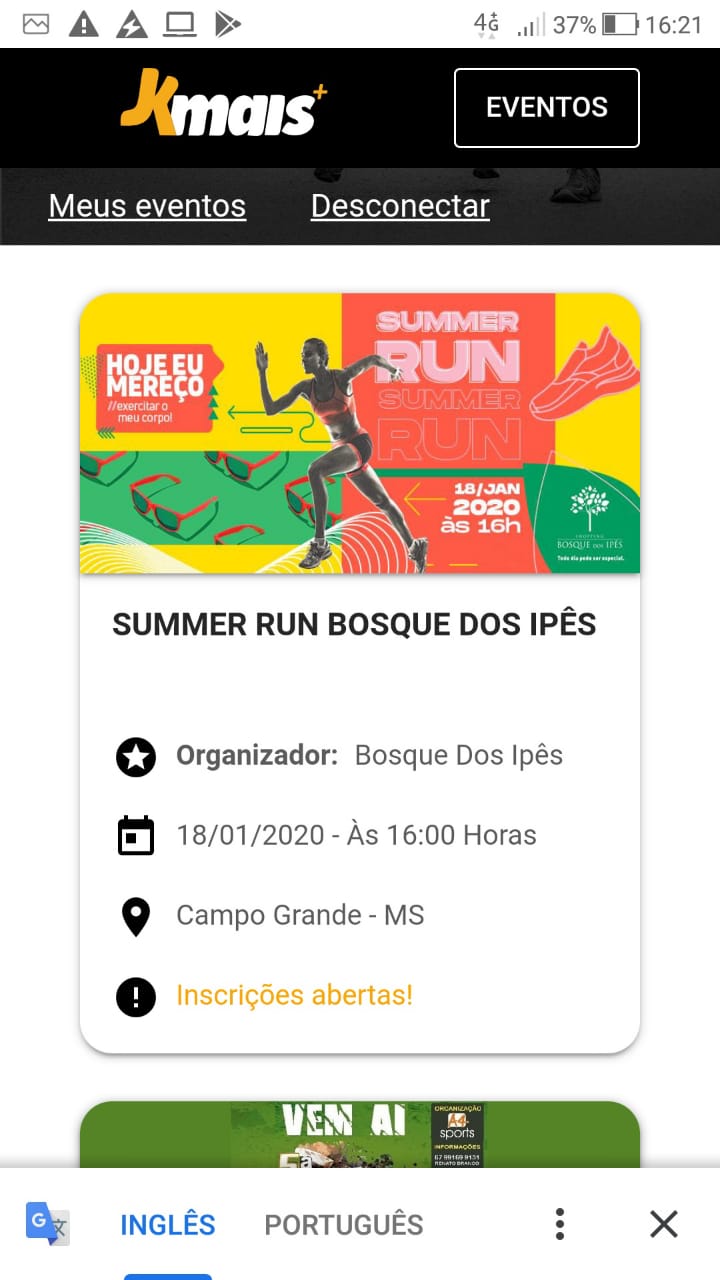Open translate bar overflow menu
720x1280 pixels.
pyautogui.click(x=560, y=1224)
